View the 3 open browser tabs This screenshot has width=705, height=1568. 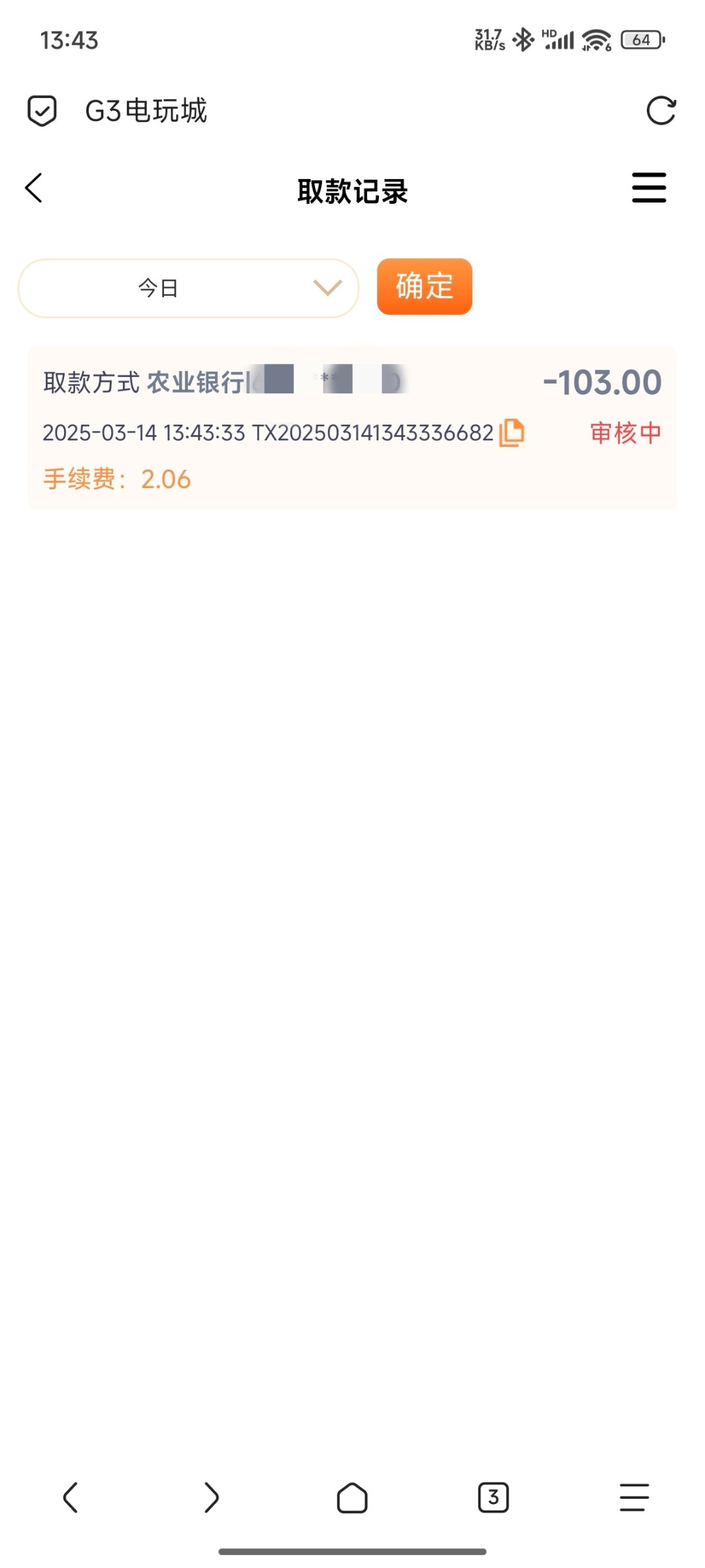(x=493, y=1497)
